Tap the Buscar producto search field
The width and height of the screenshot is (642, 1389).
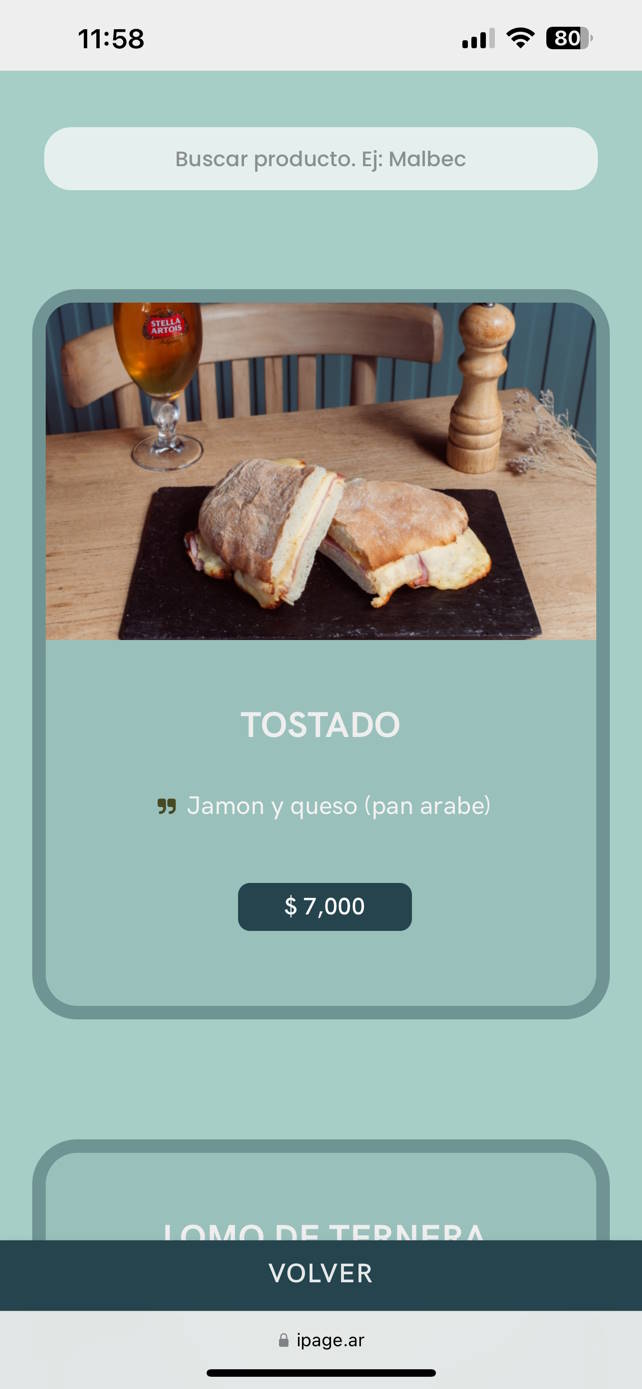320,159
